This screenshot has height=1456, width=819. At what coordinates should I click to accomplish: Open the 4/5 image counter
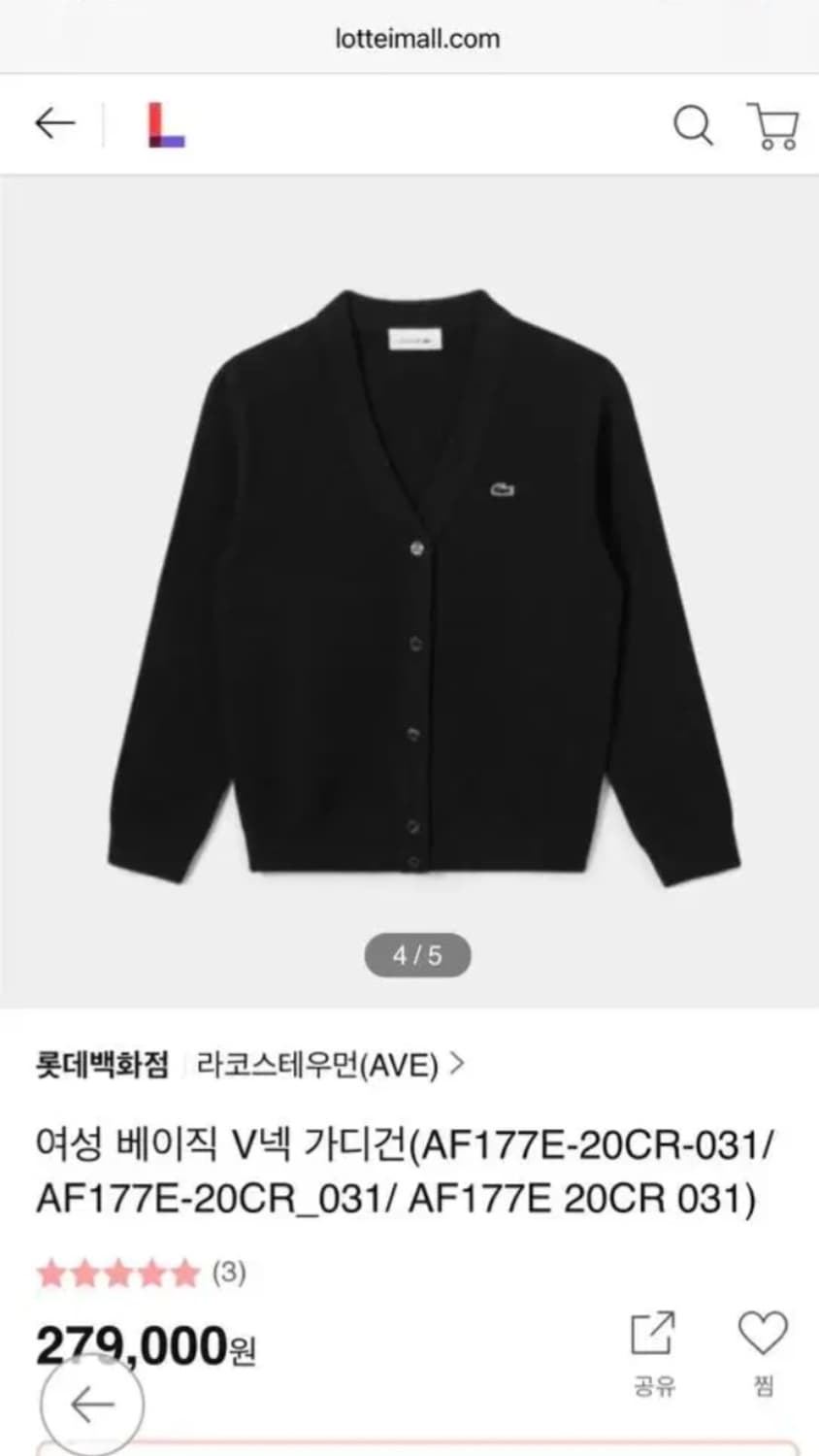click(416, 955)
